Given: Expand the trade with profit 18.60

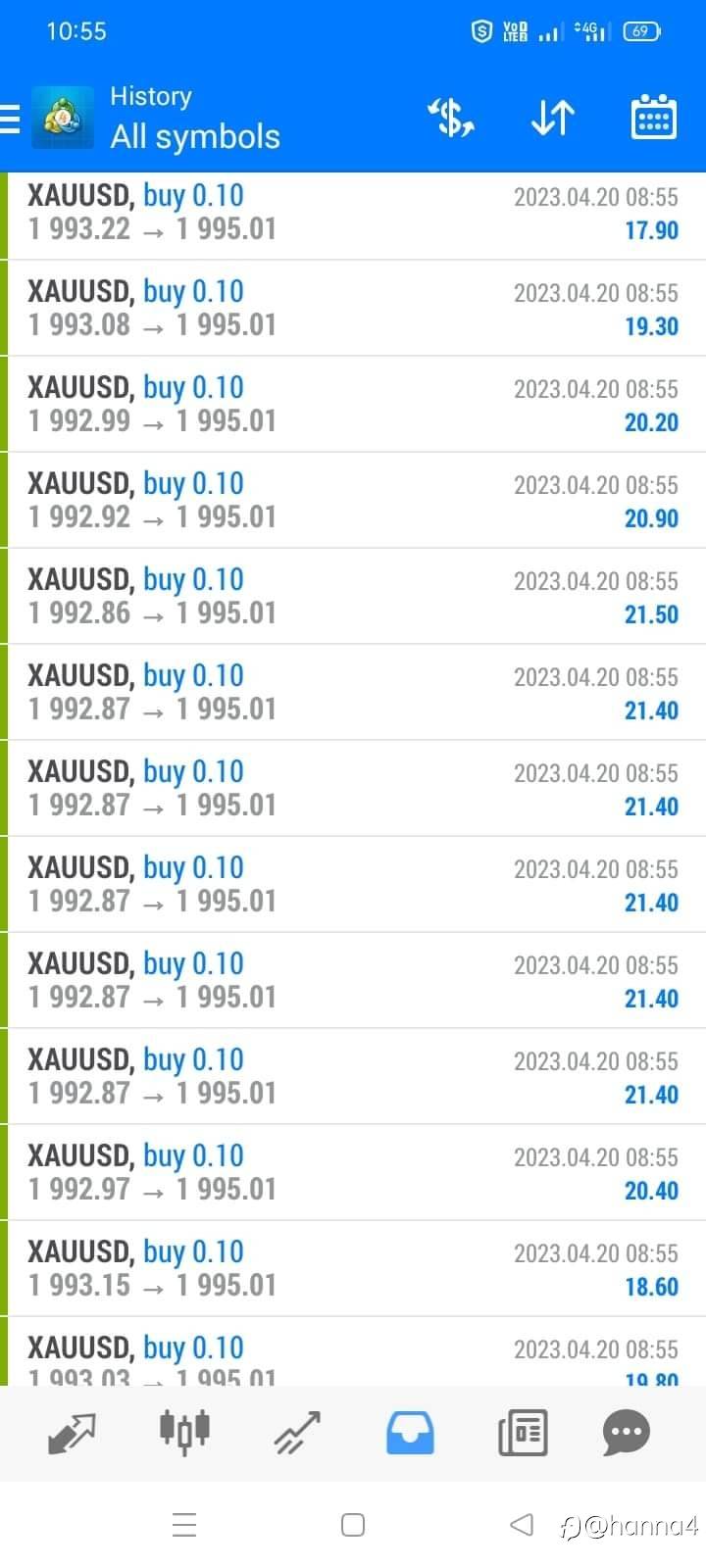Looking at the screenshot, I should pos(353,1268).
